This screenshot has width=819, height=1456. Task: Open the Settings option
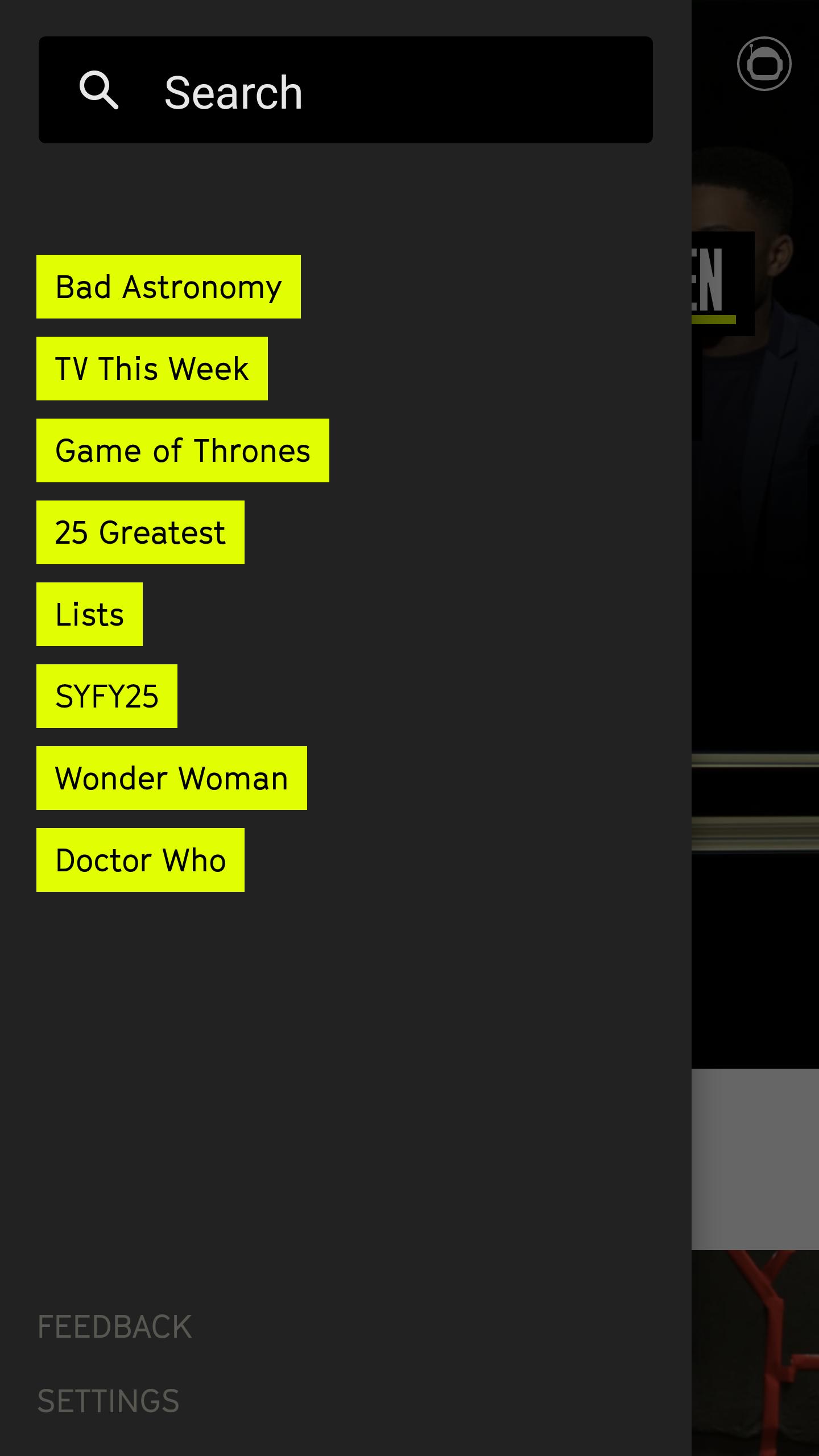108,1401
